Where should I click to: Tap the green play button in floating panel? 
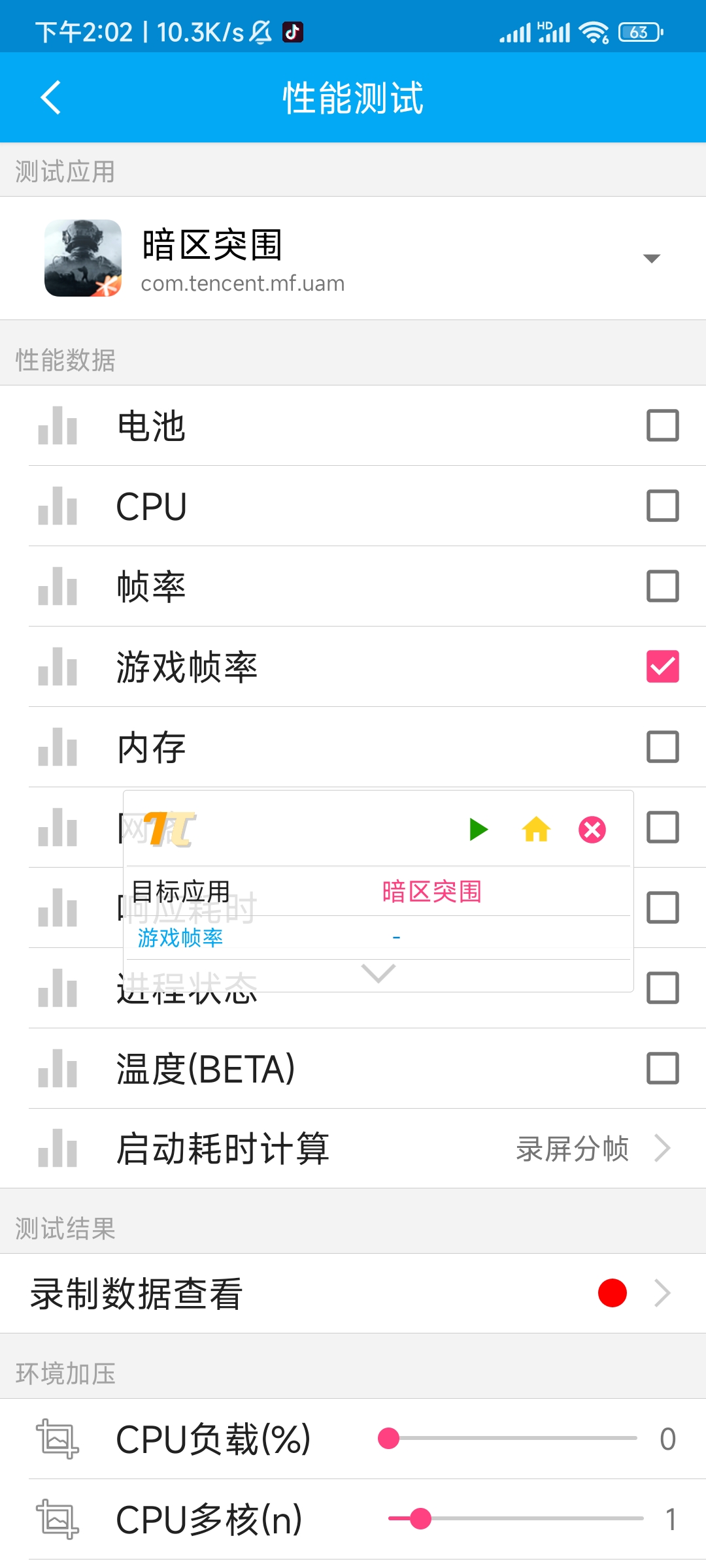point(479,830)
